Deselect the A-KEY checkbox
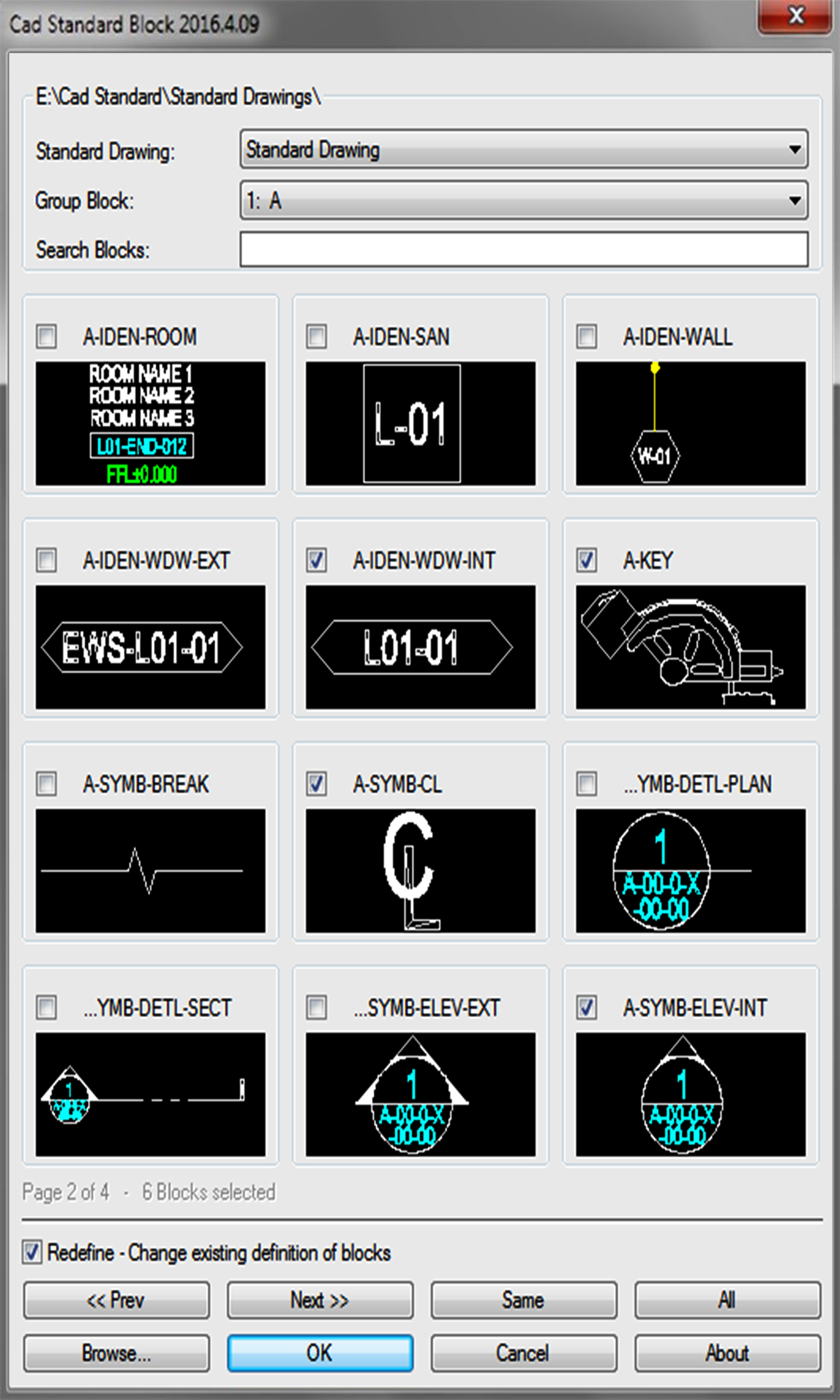Image resolution: width=840 pixels, height=1400 pixels. coord(587,560)
